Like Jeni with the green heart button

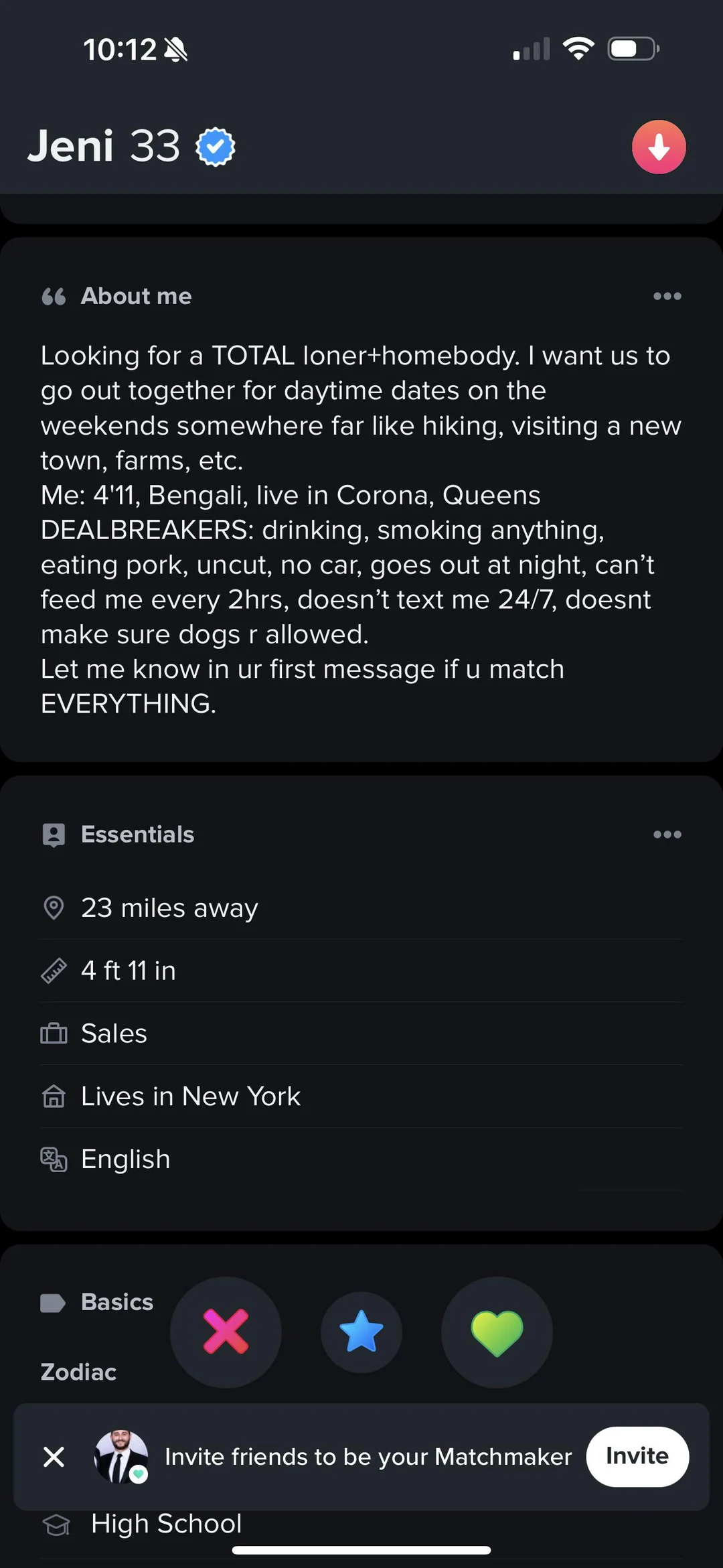click(x=497, y=1332)
